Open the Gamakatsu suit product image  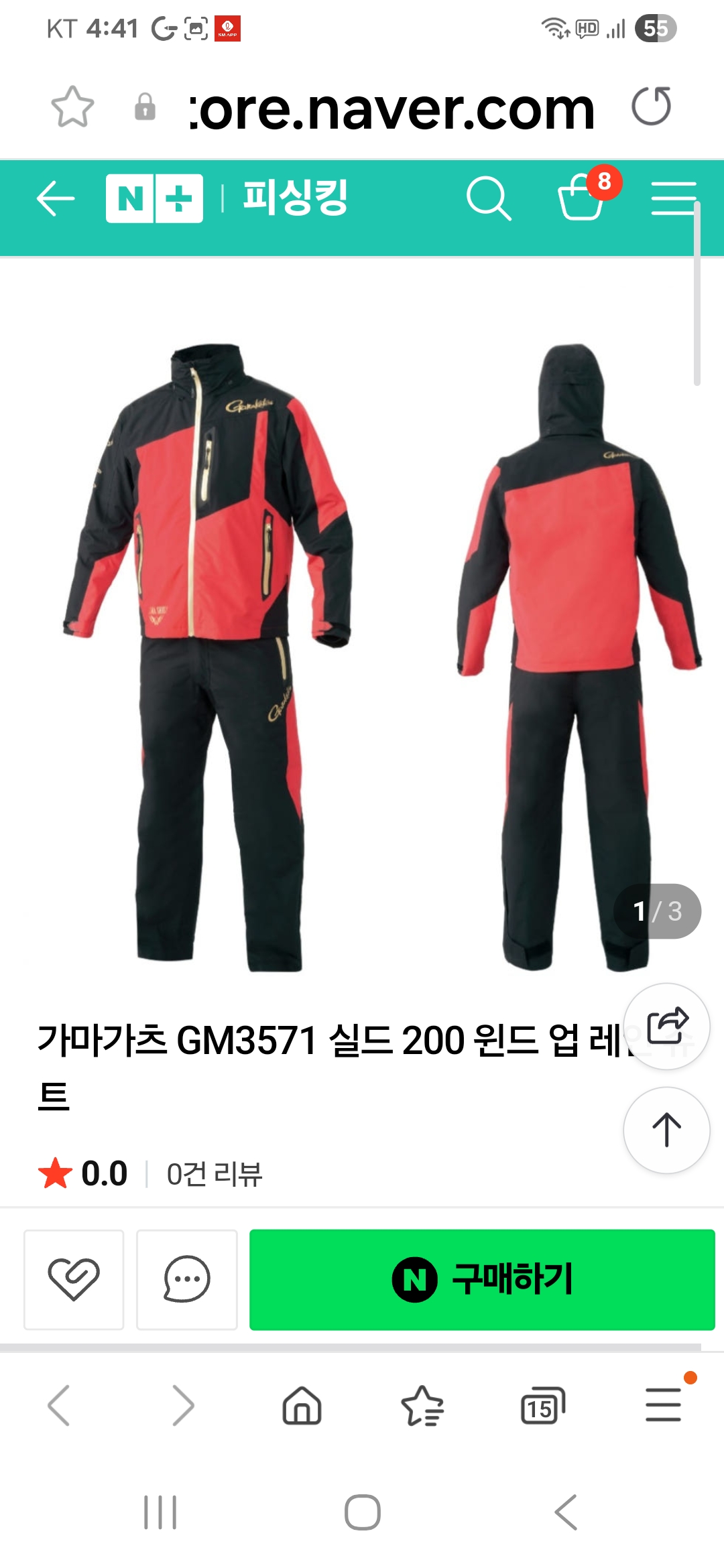tap(362, 657)
